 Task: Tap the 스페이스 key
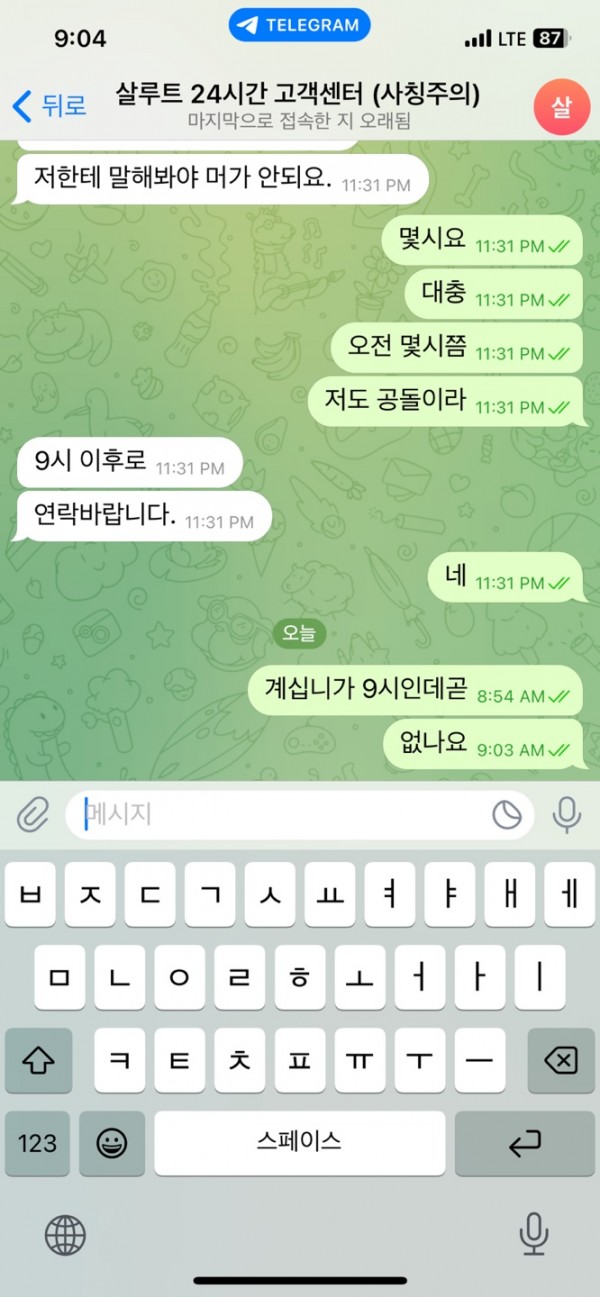click(299, 1143)
